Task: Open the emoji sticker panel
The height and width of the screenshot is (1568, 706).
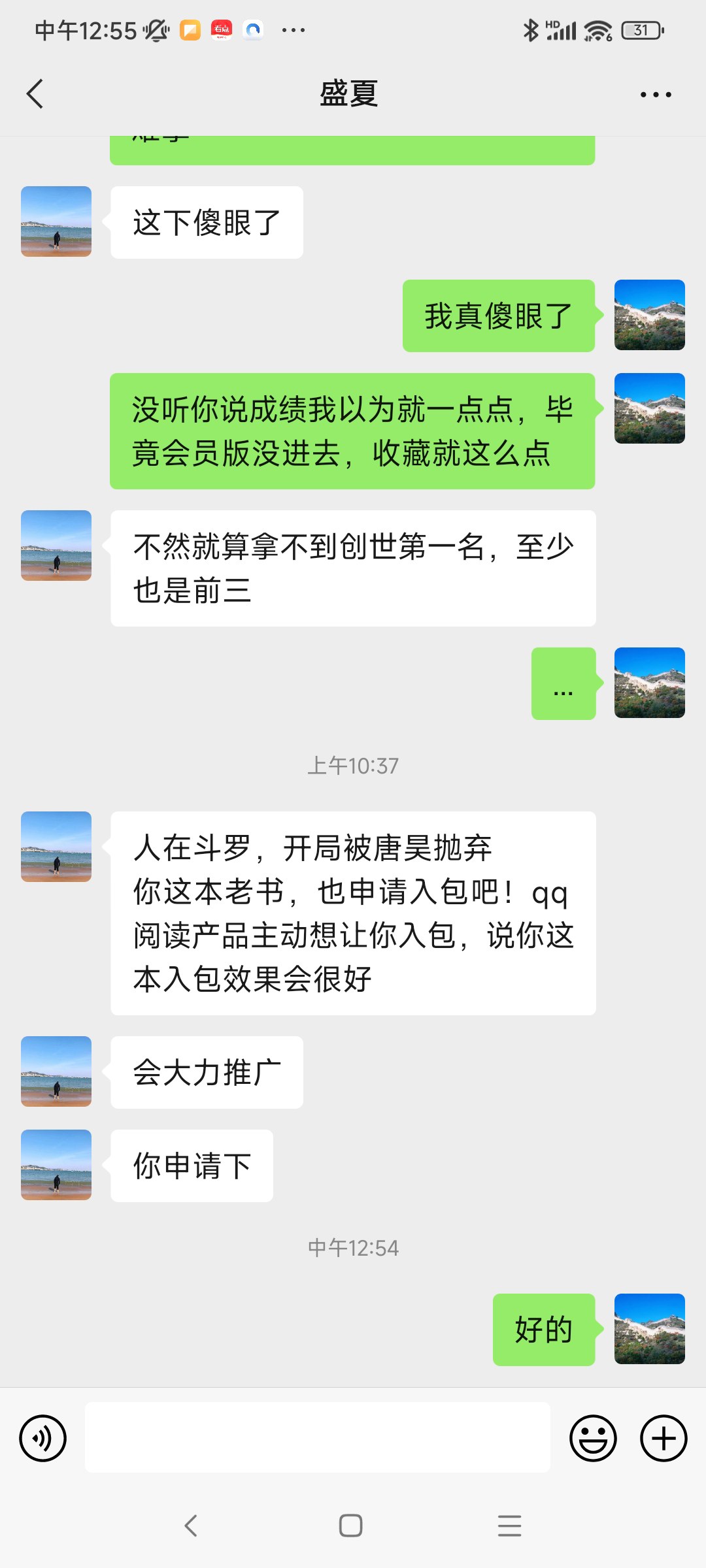Action: (x=593, y=1438)
